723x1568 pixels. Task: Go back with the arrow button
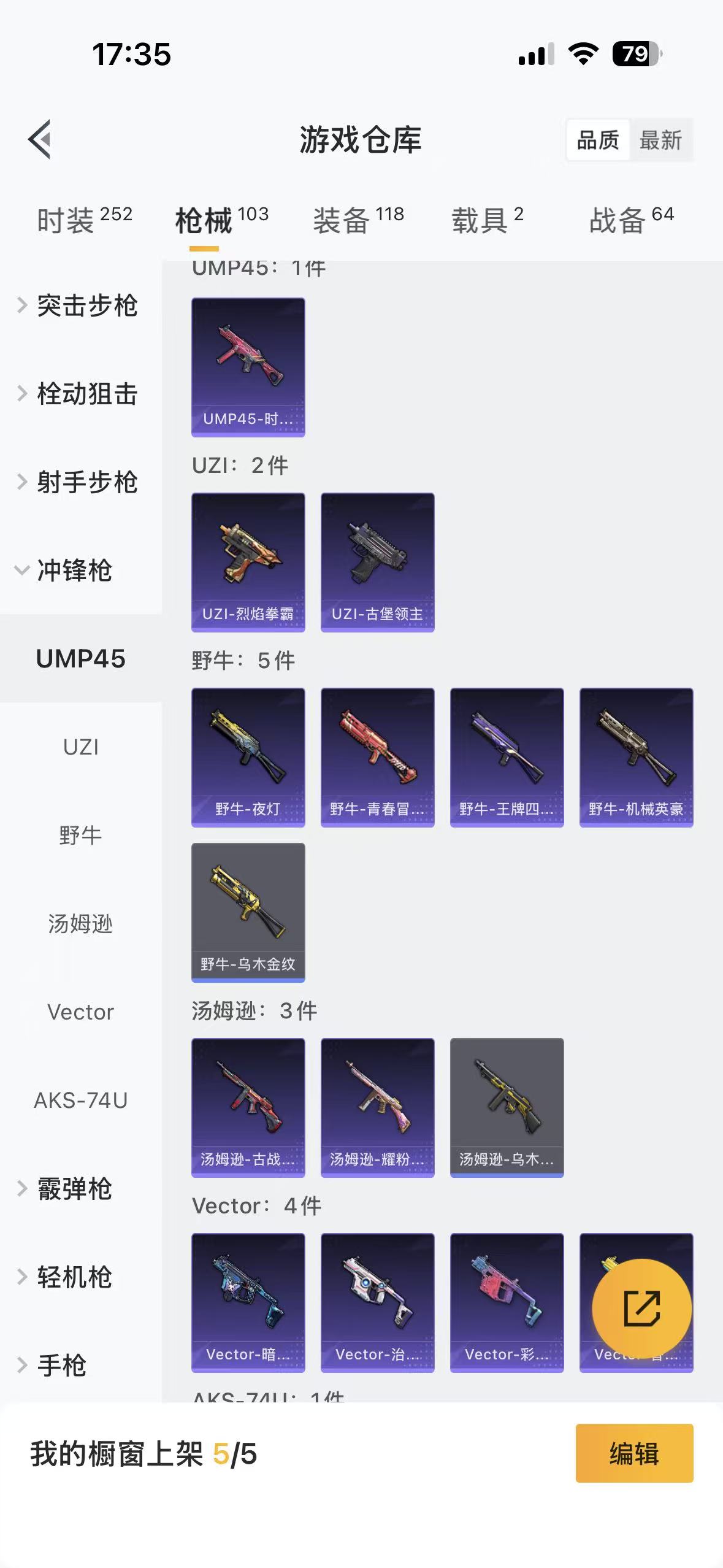(x=39, y=140)
